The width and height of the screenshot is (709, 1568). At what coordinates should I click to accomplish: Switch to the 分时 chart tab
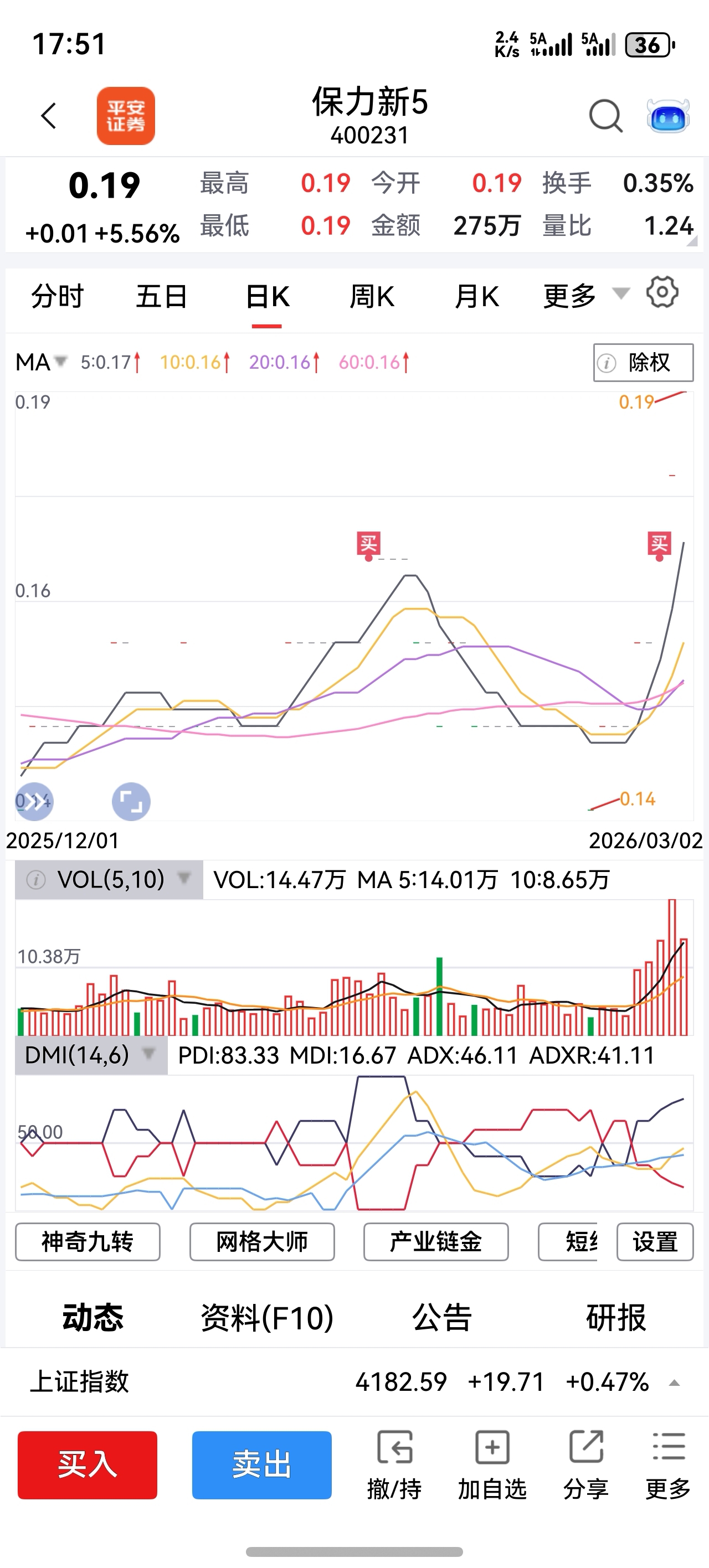[x=57, y=297]
